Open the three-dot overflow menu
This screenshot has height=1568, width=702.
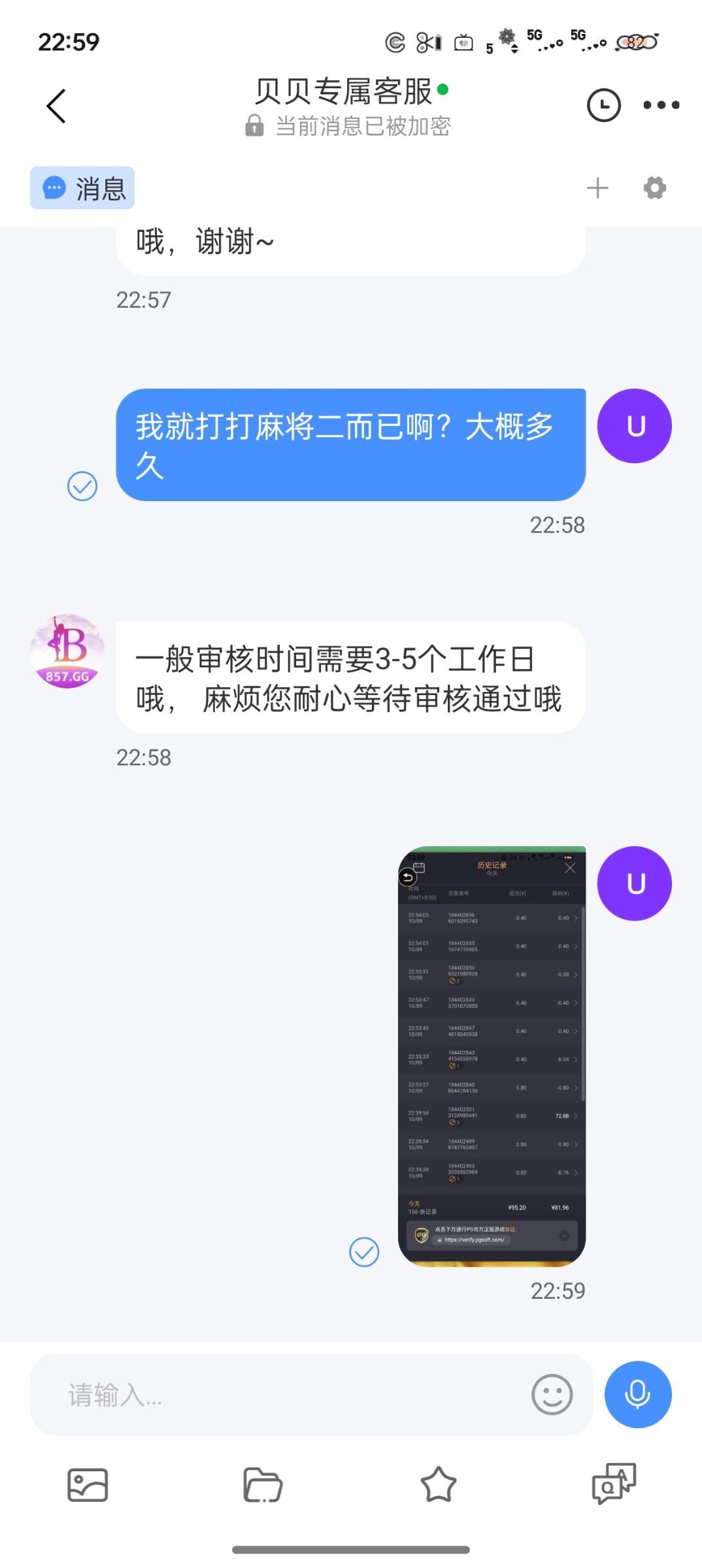tap(661, 105)
